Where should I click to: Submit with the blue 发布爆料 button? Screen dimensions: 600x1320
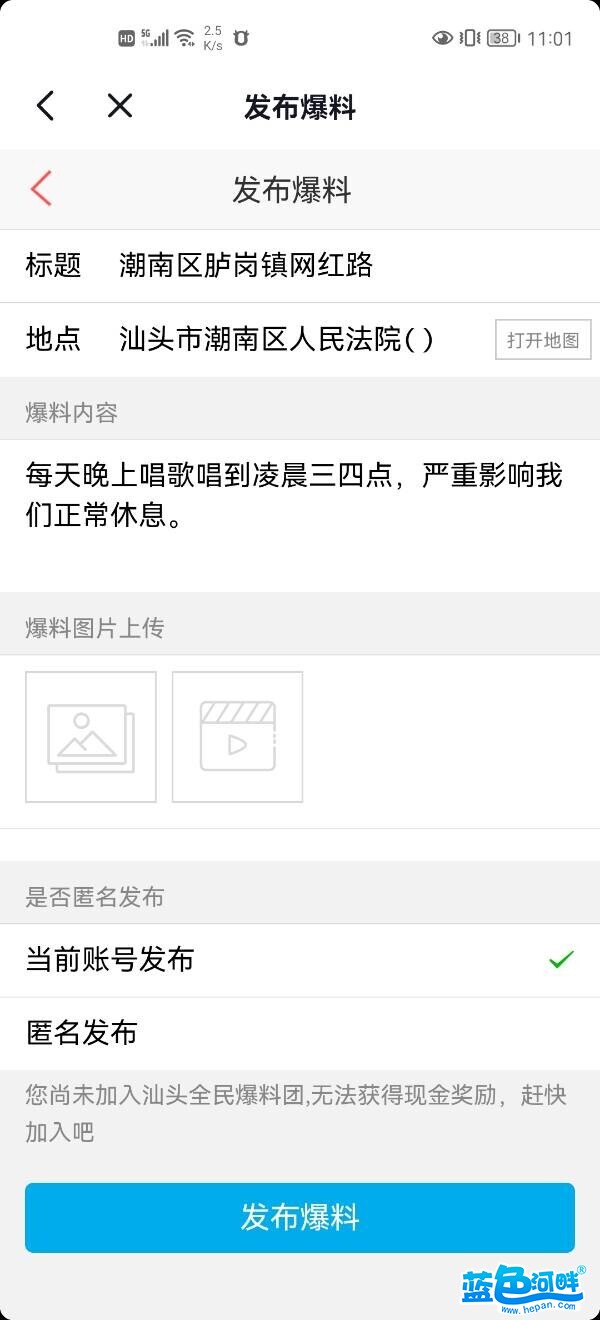pyautogui.click(x=300, y=1217)
